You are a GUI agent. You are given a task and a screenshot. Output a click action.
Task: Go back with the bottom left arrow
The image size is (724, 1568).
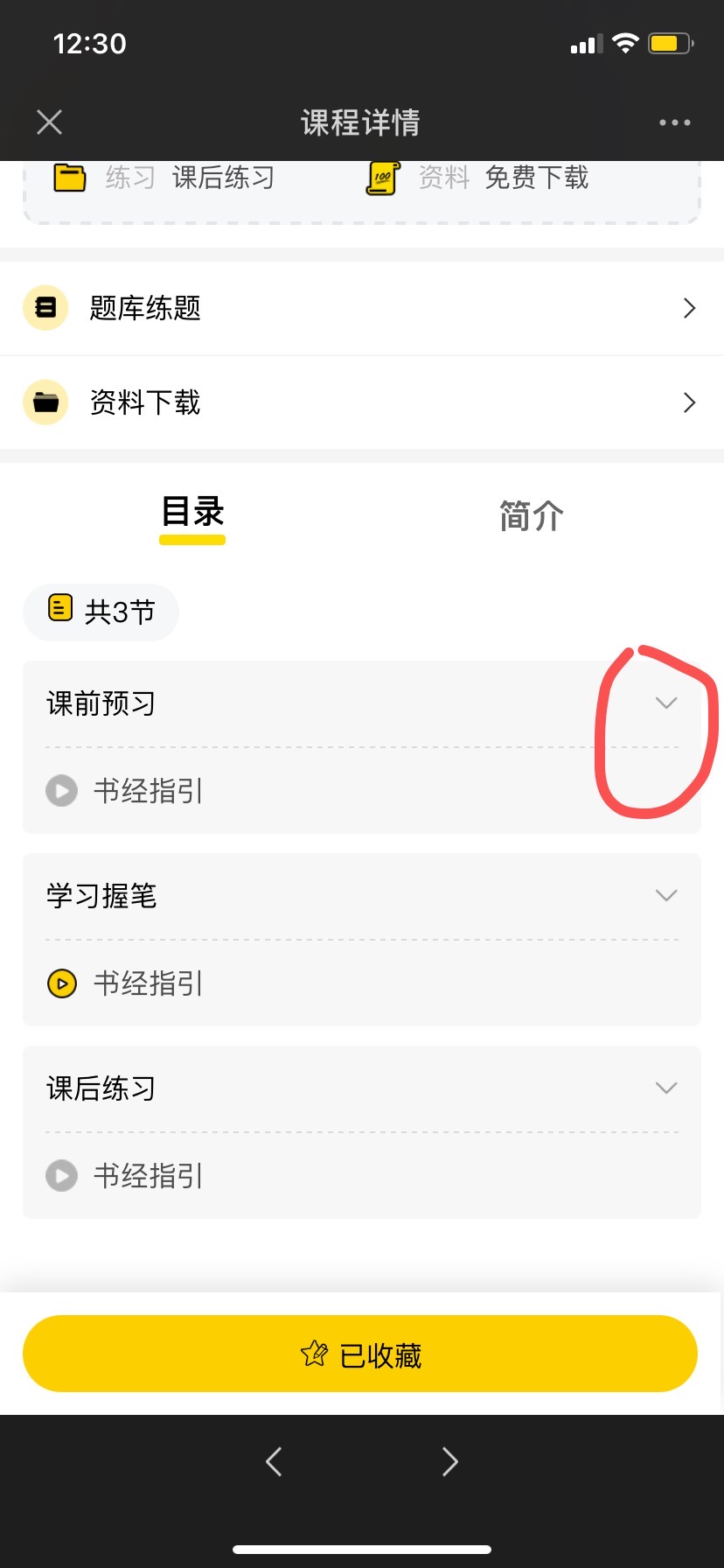pyautogui.click(x=274, y=1461)
